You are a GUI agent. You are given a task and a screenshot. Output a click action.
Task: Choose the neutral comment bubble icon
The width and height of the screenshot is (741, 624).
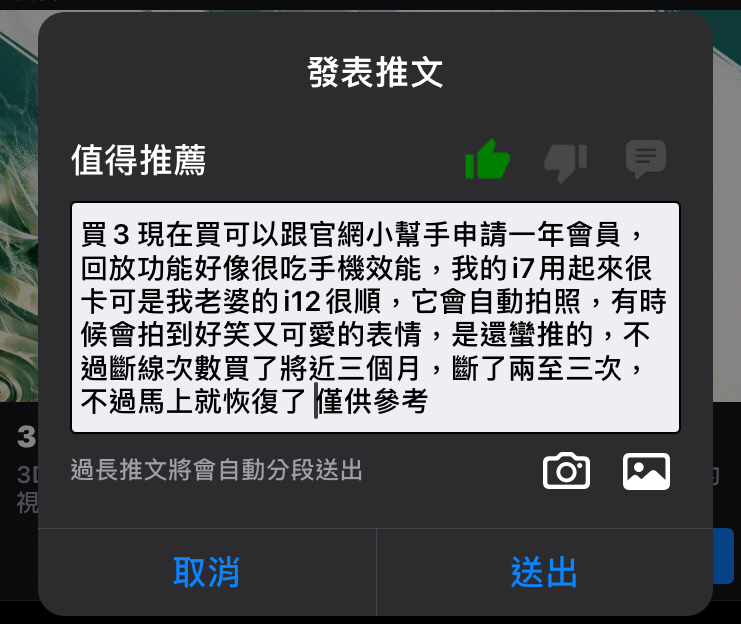tap(645, 158)
